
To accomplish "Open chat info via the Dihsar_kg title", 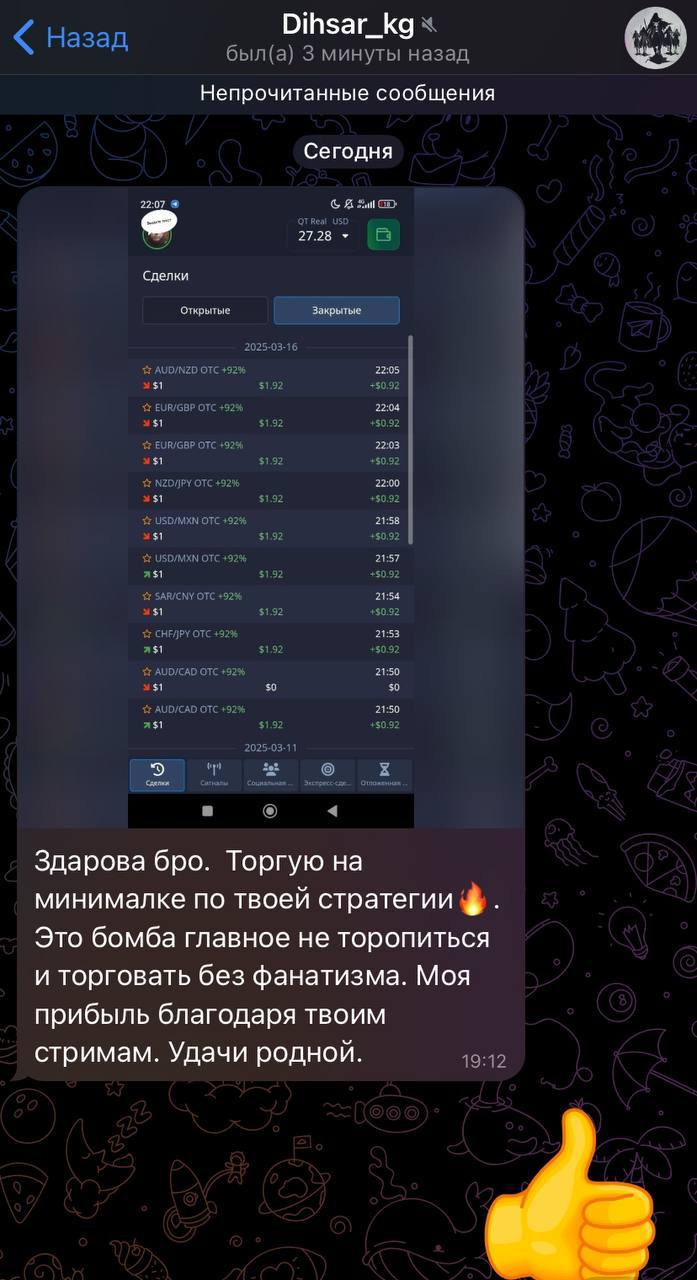I will pos(347,26).
